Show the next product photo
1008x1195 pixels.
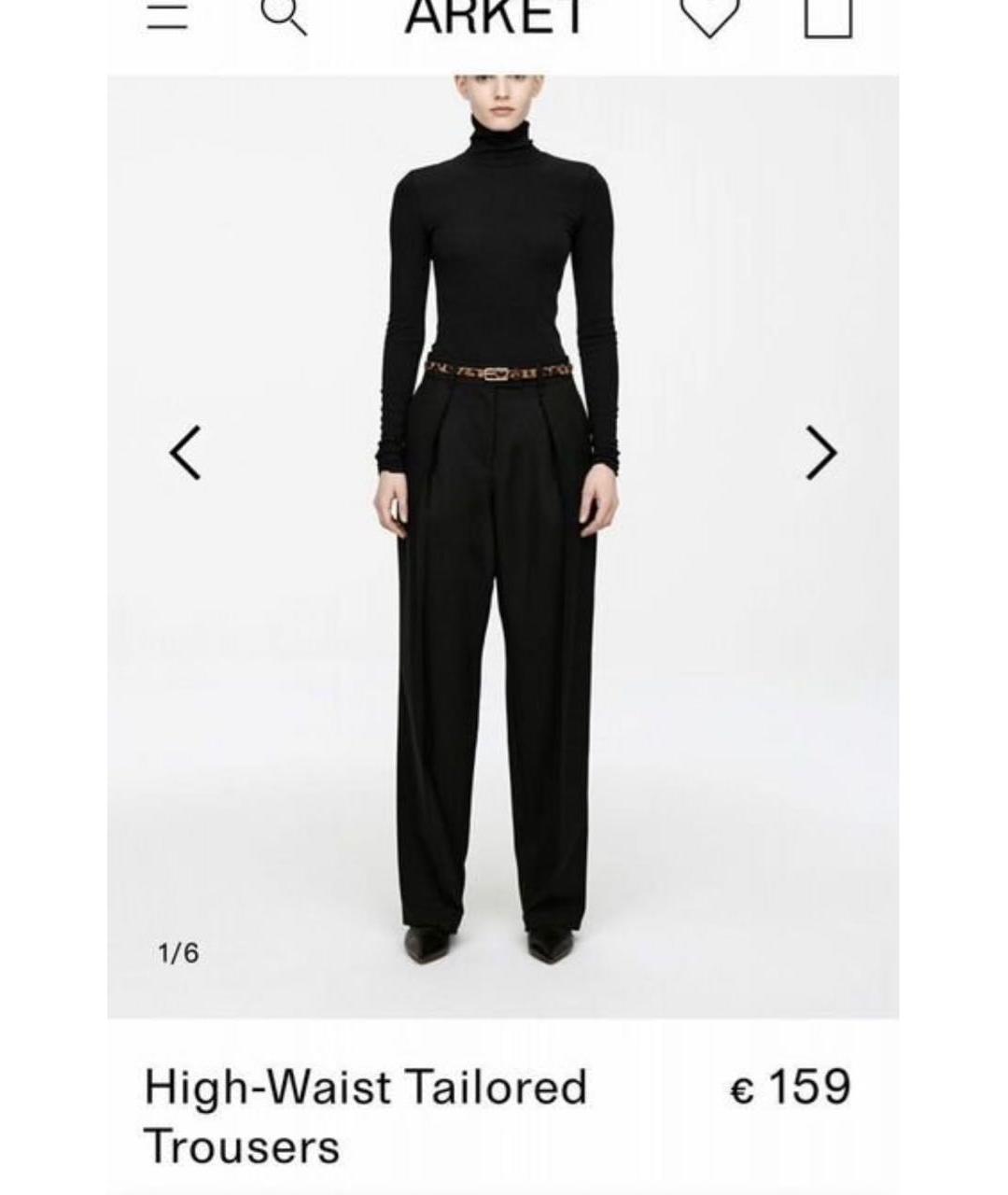[x=821, y=453]
